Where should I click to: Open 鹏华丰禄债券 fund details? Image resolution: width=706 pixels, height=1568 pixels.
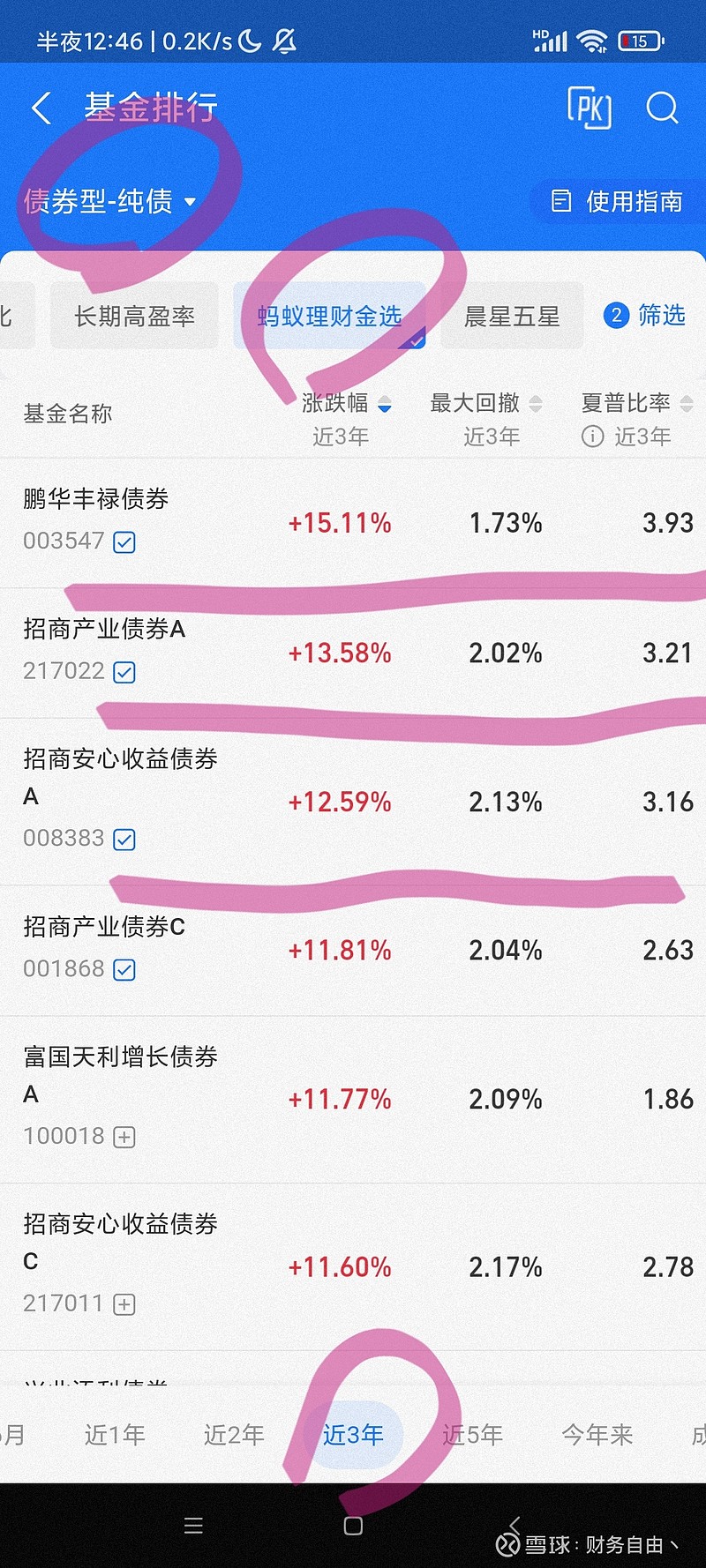click(x=353, y=522)
